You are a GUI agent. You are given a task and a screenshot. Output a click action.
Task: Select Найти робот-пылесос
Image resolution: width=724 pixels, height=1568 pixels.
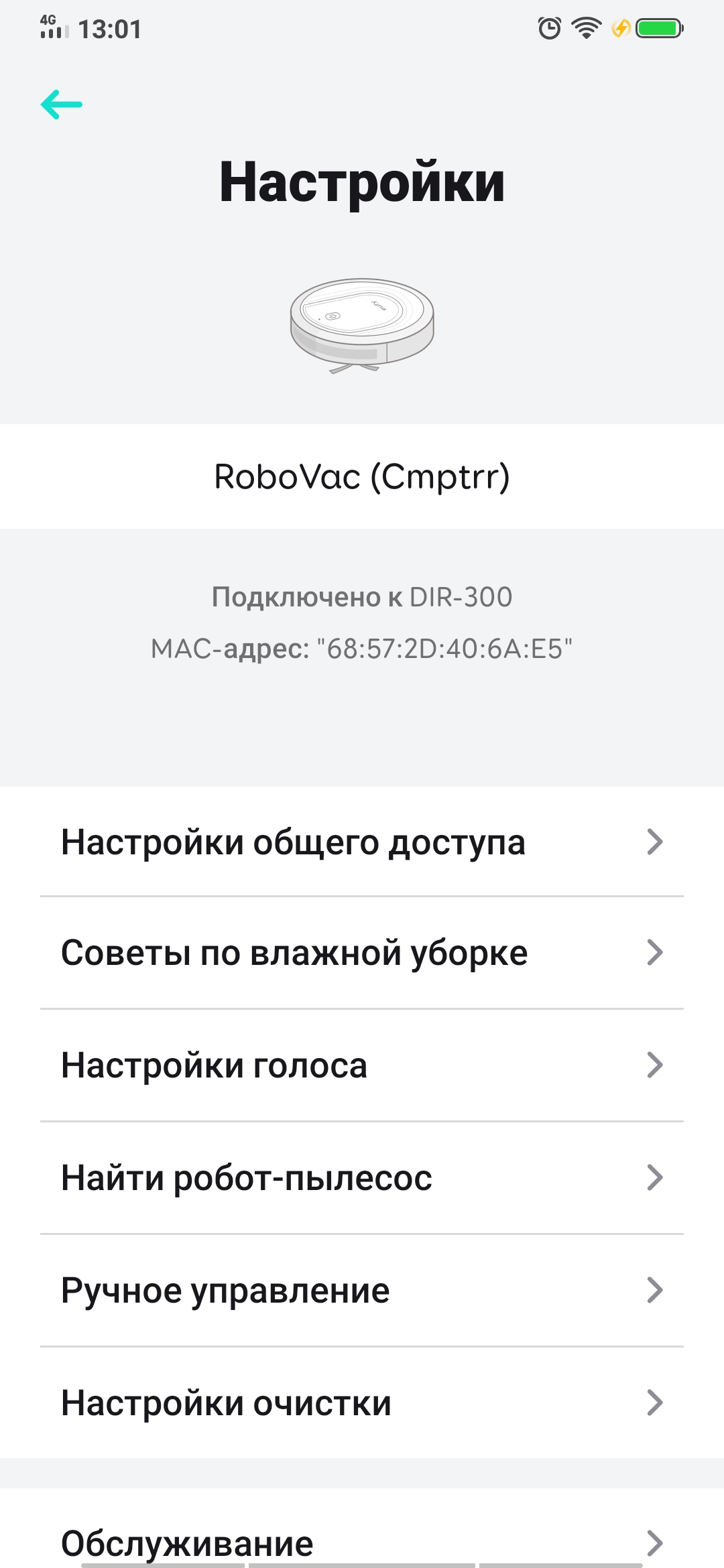pos(362,1178)
